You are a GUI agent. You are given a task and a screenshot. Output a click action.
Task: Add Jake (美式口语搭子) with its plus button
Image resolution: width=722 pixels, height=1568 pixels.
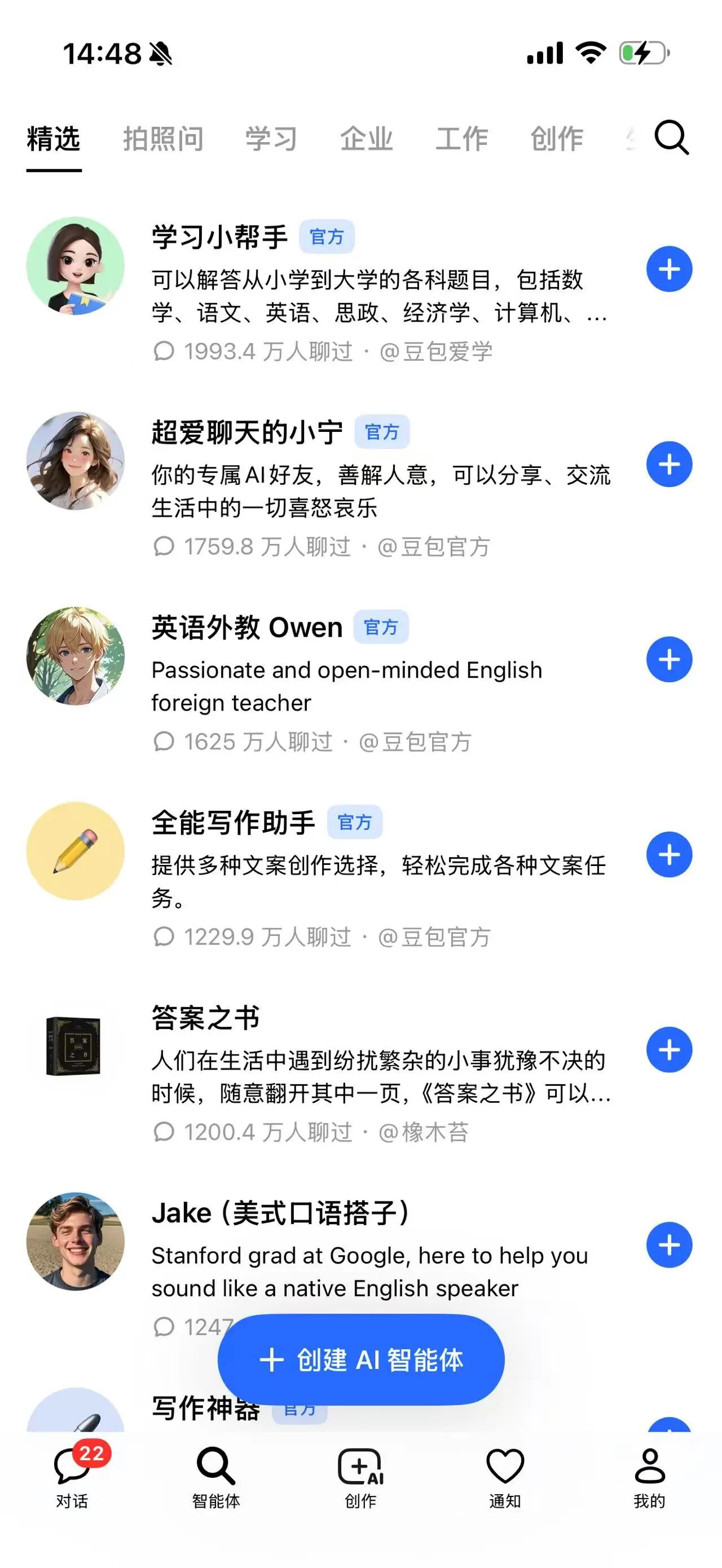click(x=669, y=1245)
